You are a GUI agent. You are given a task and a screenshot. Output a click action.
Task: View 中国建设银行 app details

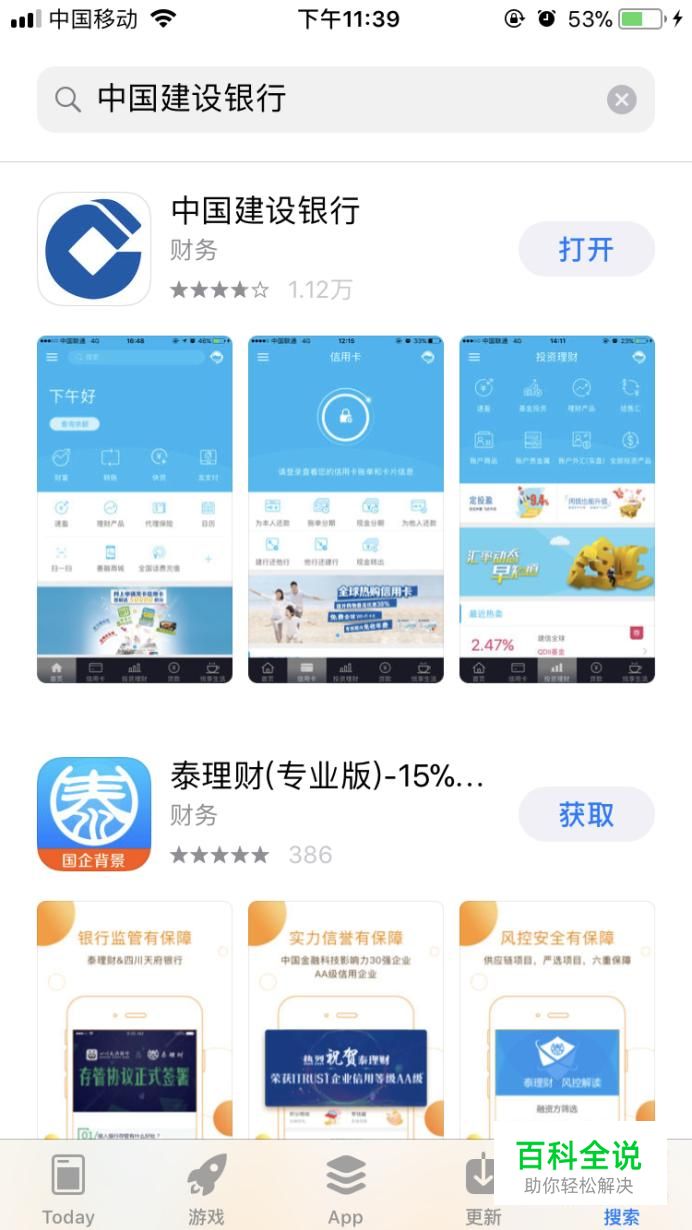click(265, 211)
